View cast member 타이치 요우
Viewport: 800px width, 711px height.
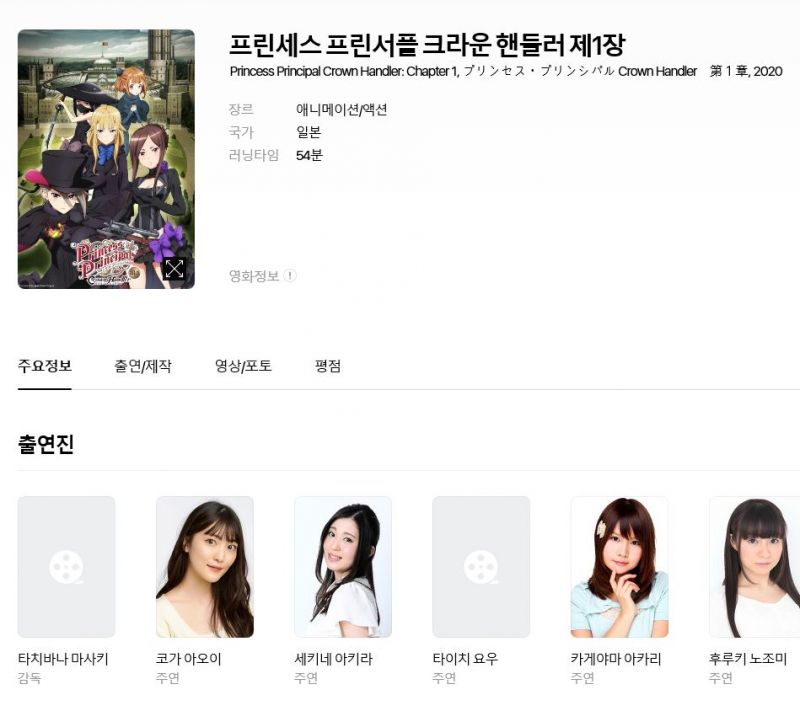480,567
